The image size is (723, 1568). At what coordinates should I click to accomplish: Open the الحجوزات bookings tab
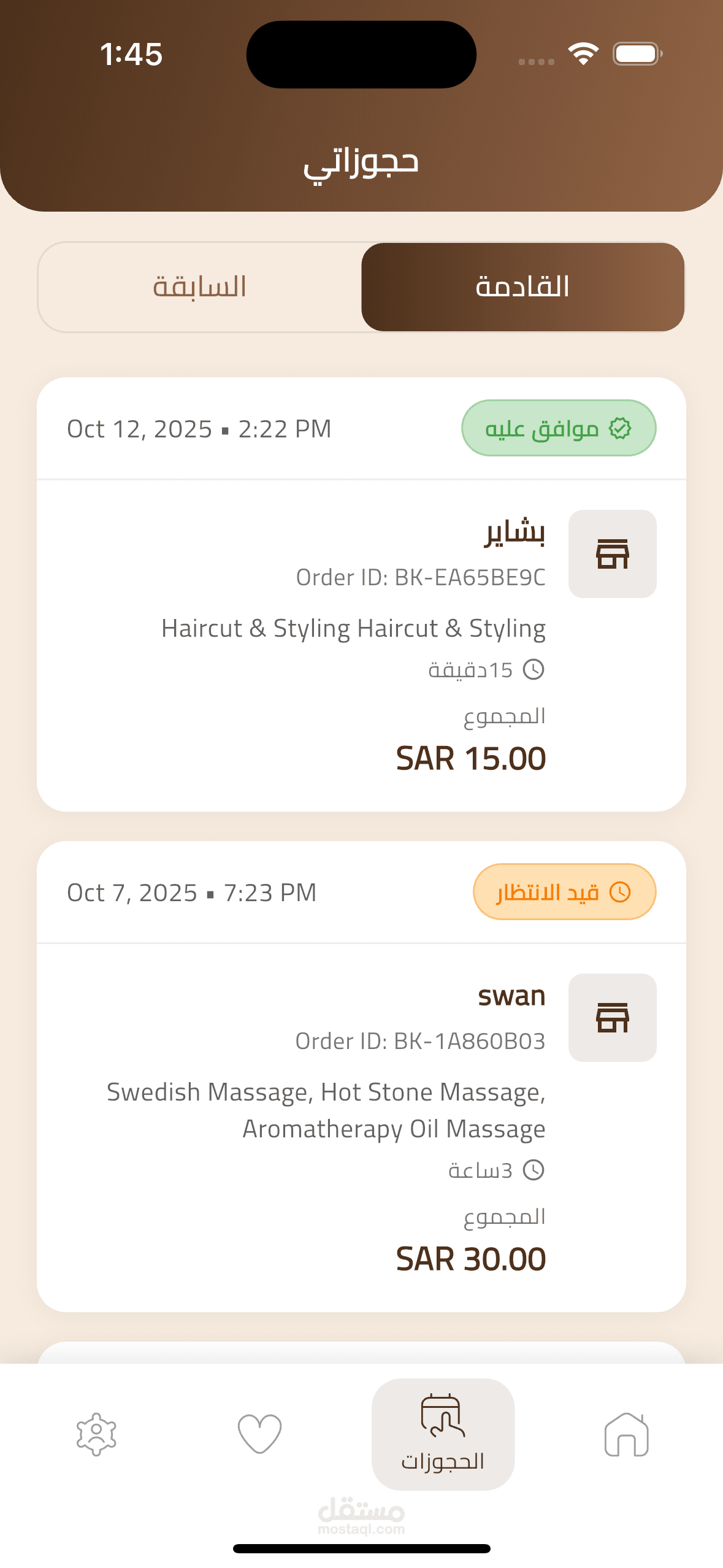[443, 1434]
